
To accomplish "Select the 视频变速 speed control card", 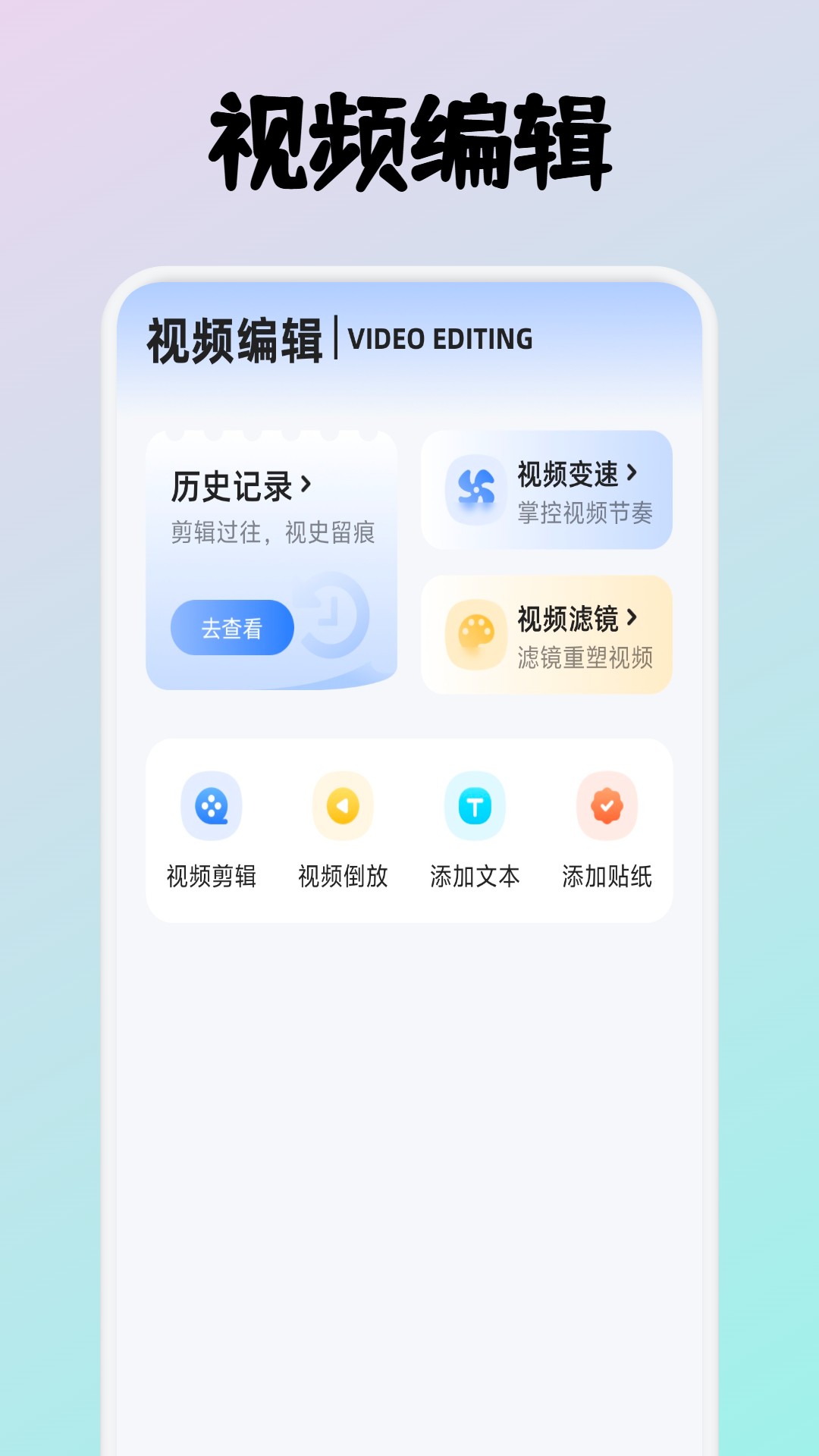I will click(x=548, y=491).
